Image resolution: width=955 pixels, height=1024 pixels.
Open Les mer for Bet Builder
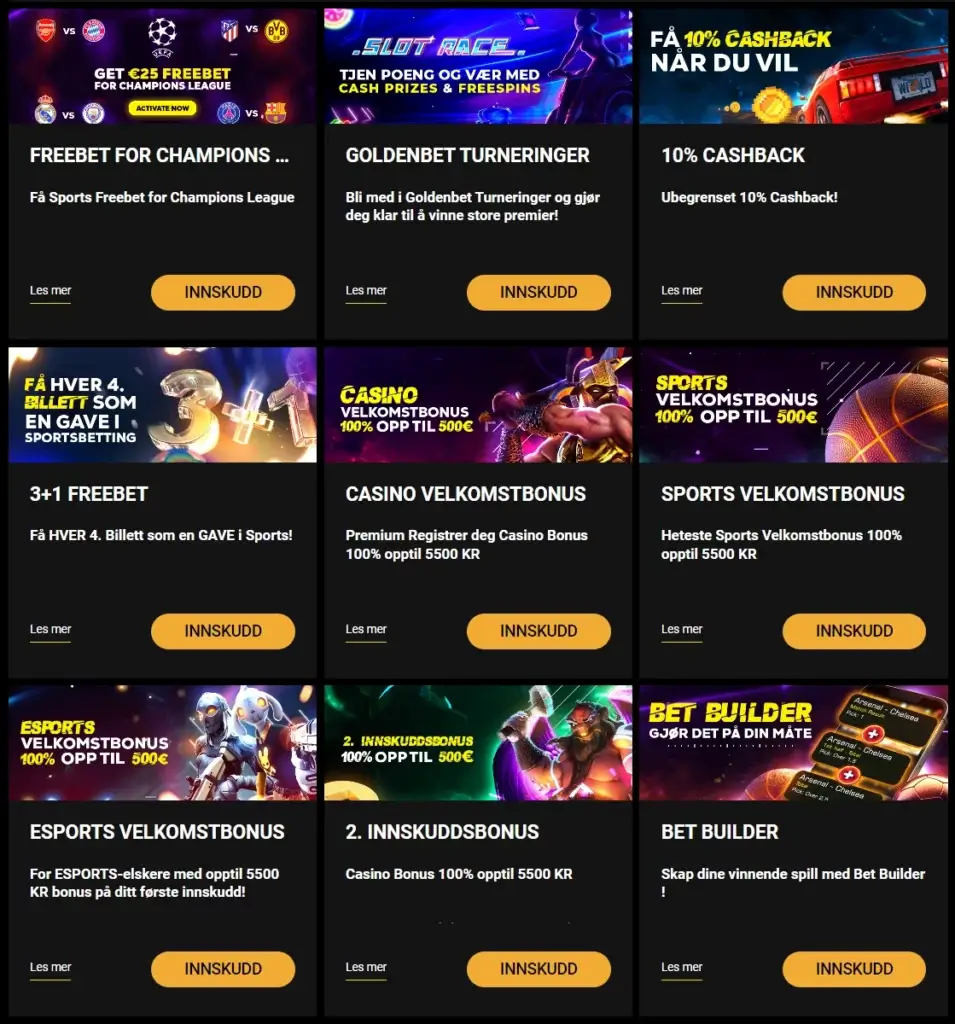pos(682,968)
